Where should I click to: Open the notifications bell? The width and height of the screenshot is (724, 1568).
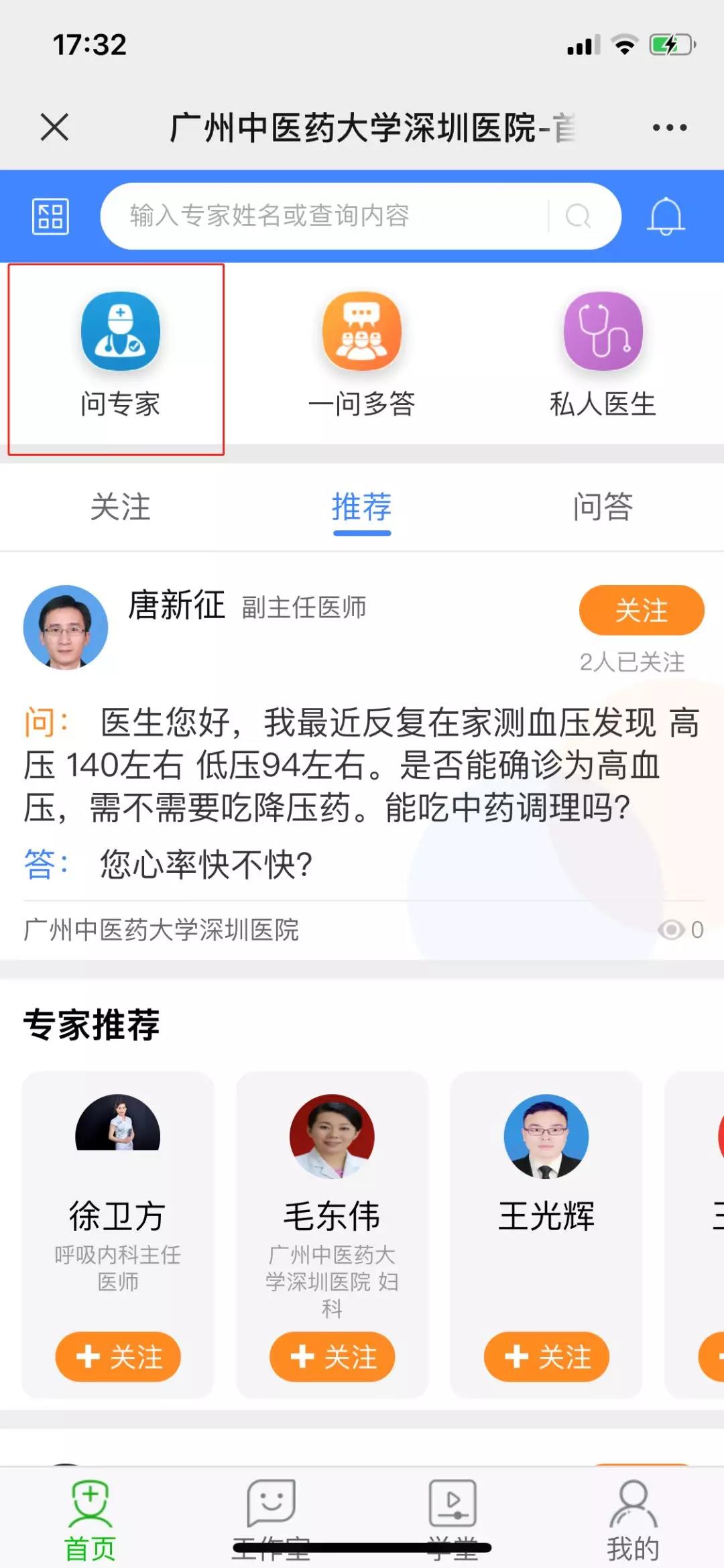(x=666, y=217)
